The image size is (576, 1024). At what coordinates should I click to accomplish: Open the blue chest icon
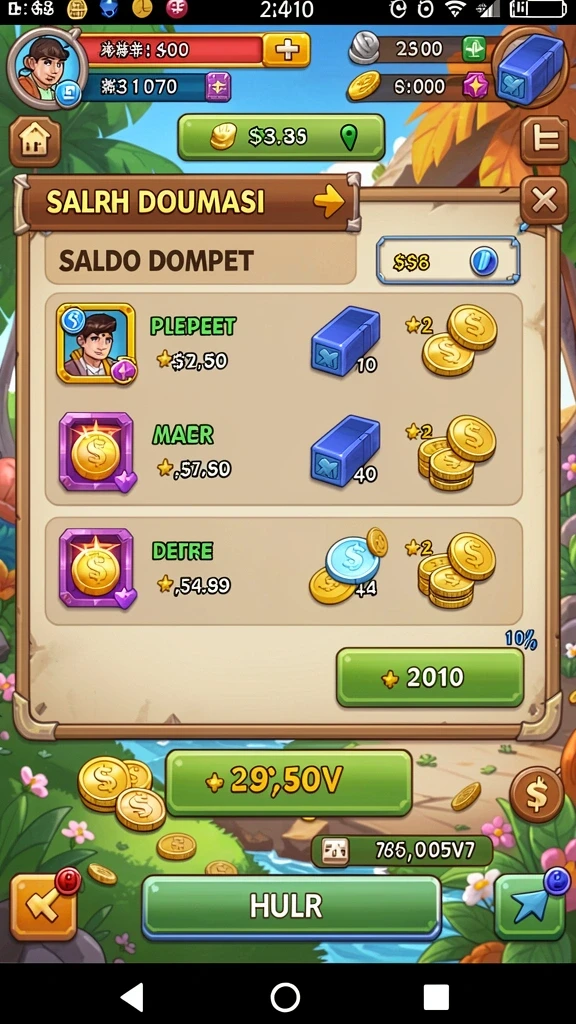[530, 67]
